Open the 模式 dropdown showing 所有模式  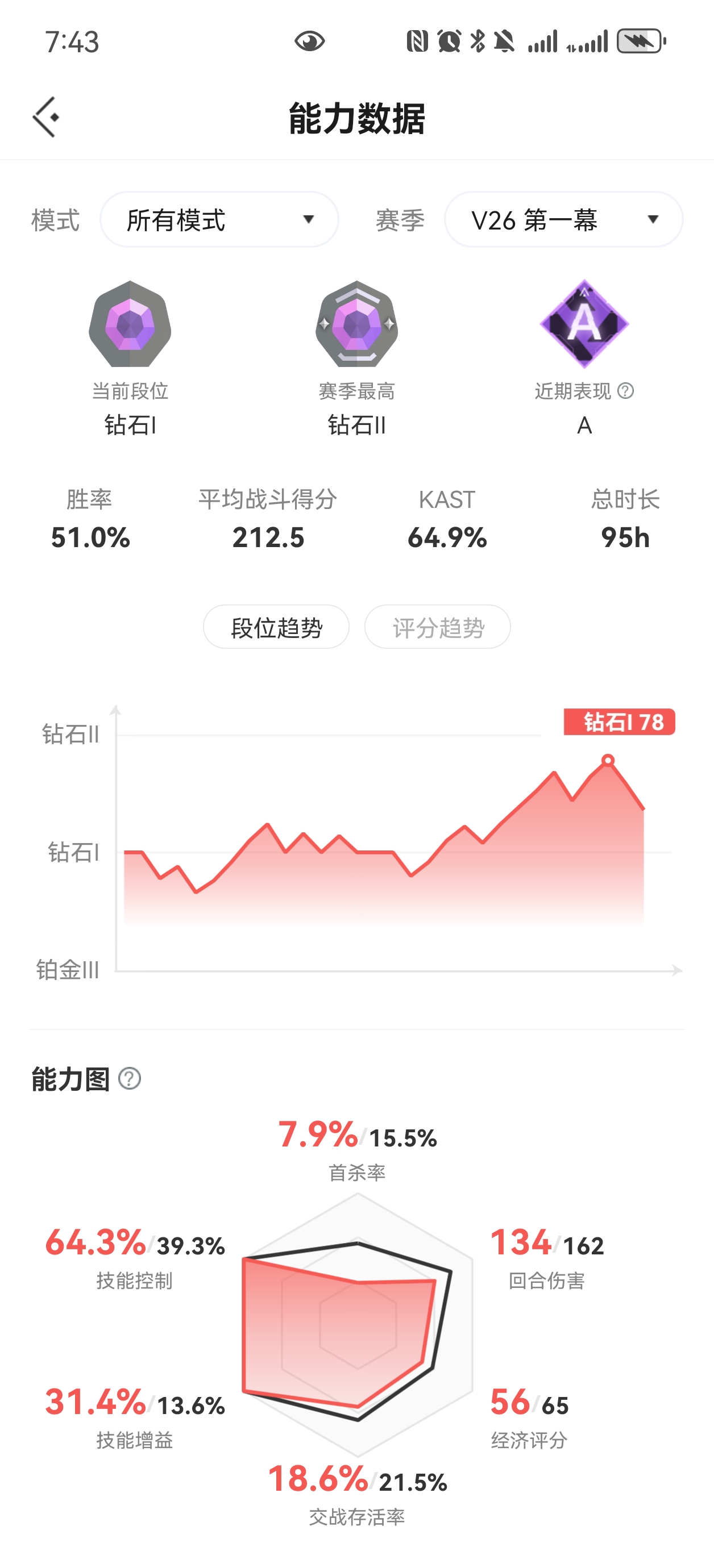click(219, 220)
